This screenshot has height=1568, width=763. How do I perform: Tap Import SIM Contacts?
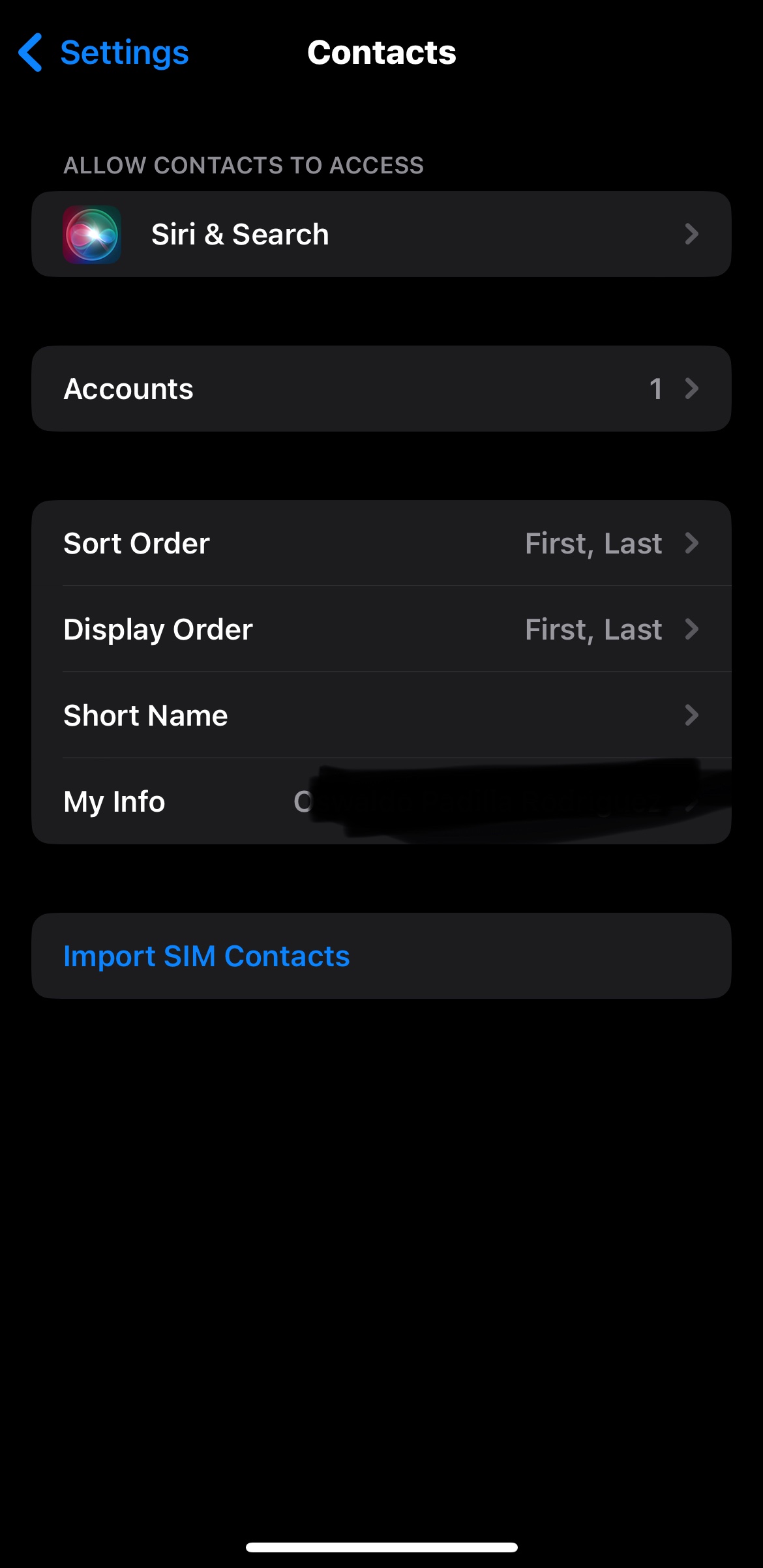207,956
